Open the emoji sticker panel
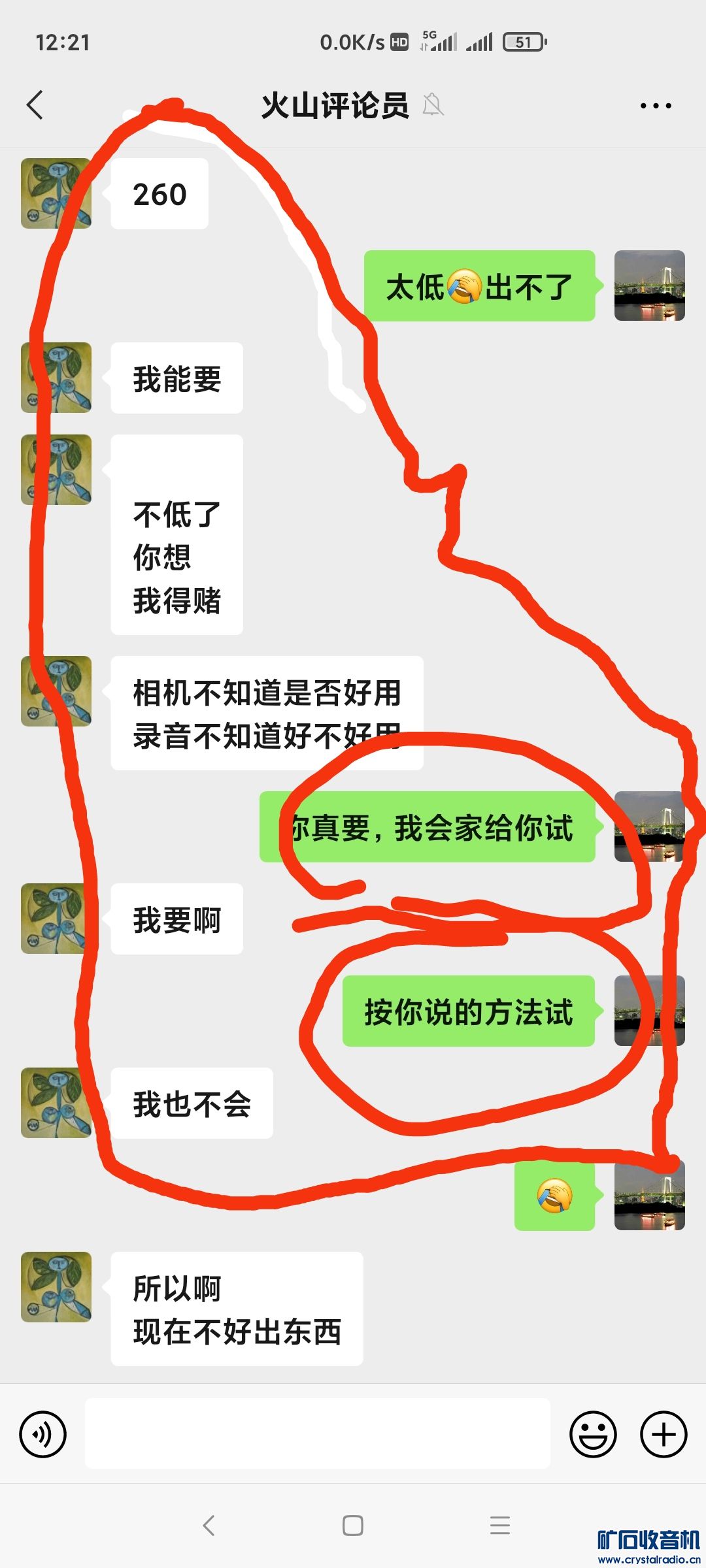The image size is (706, 1568). 593,1434
